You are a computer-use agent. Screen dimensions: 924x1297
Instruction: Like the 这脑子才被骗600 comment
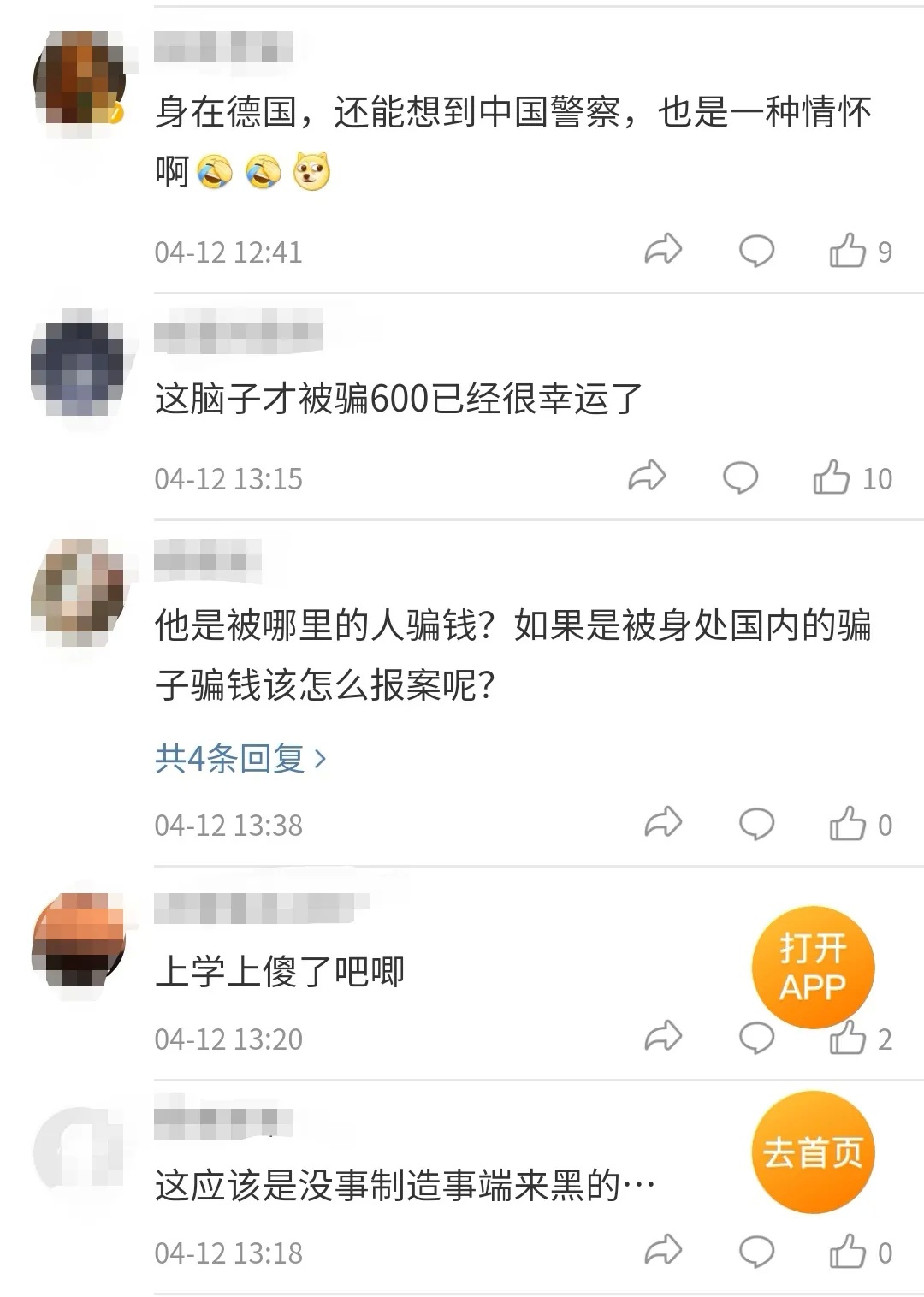832,477
